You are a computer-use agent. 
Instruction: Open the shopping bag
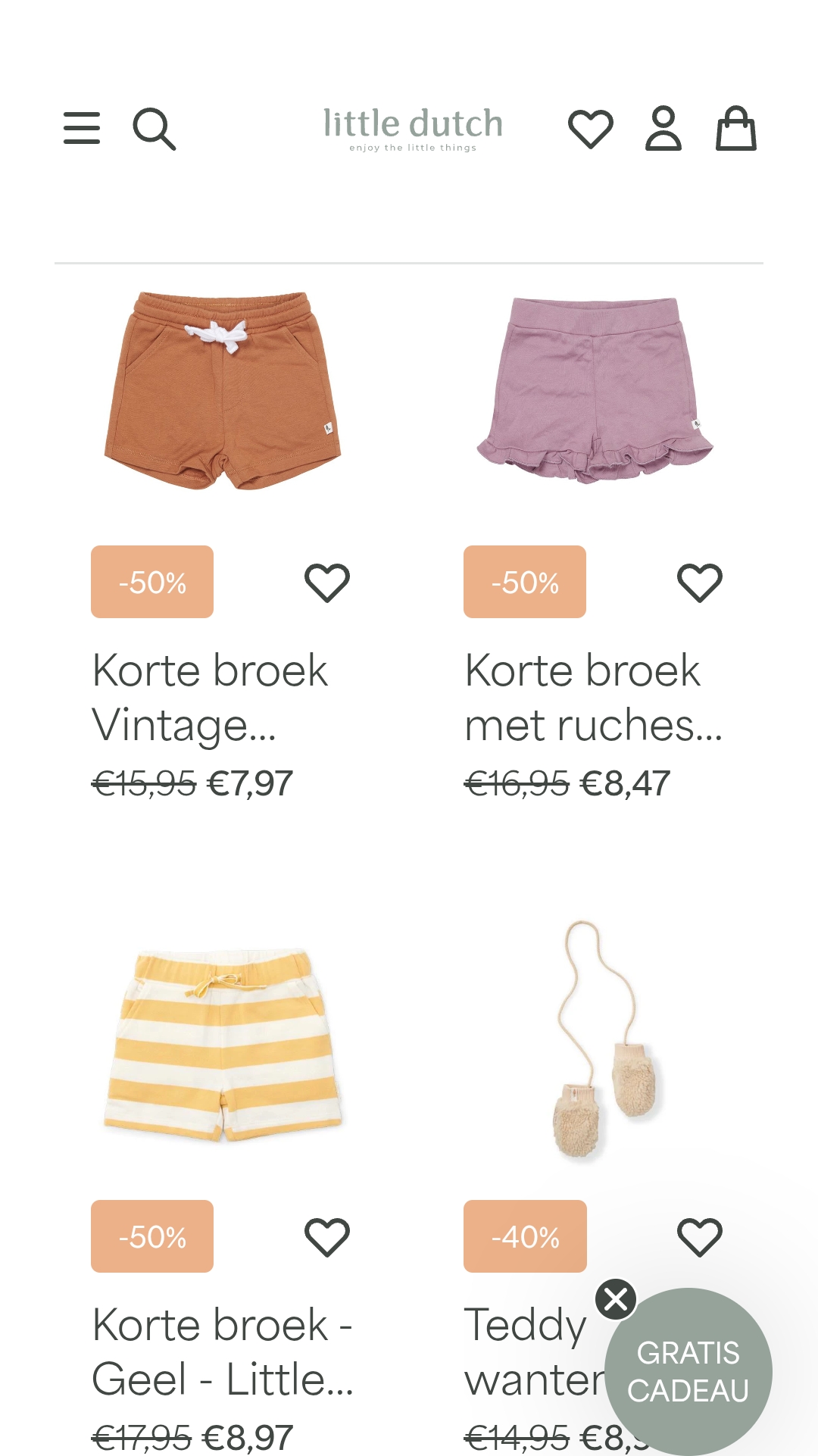click(x=735, y=127)
